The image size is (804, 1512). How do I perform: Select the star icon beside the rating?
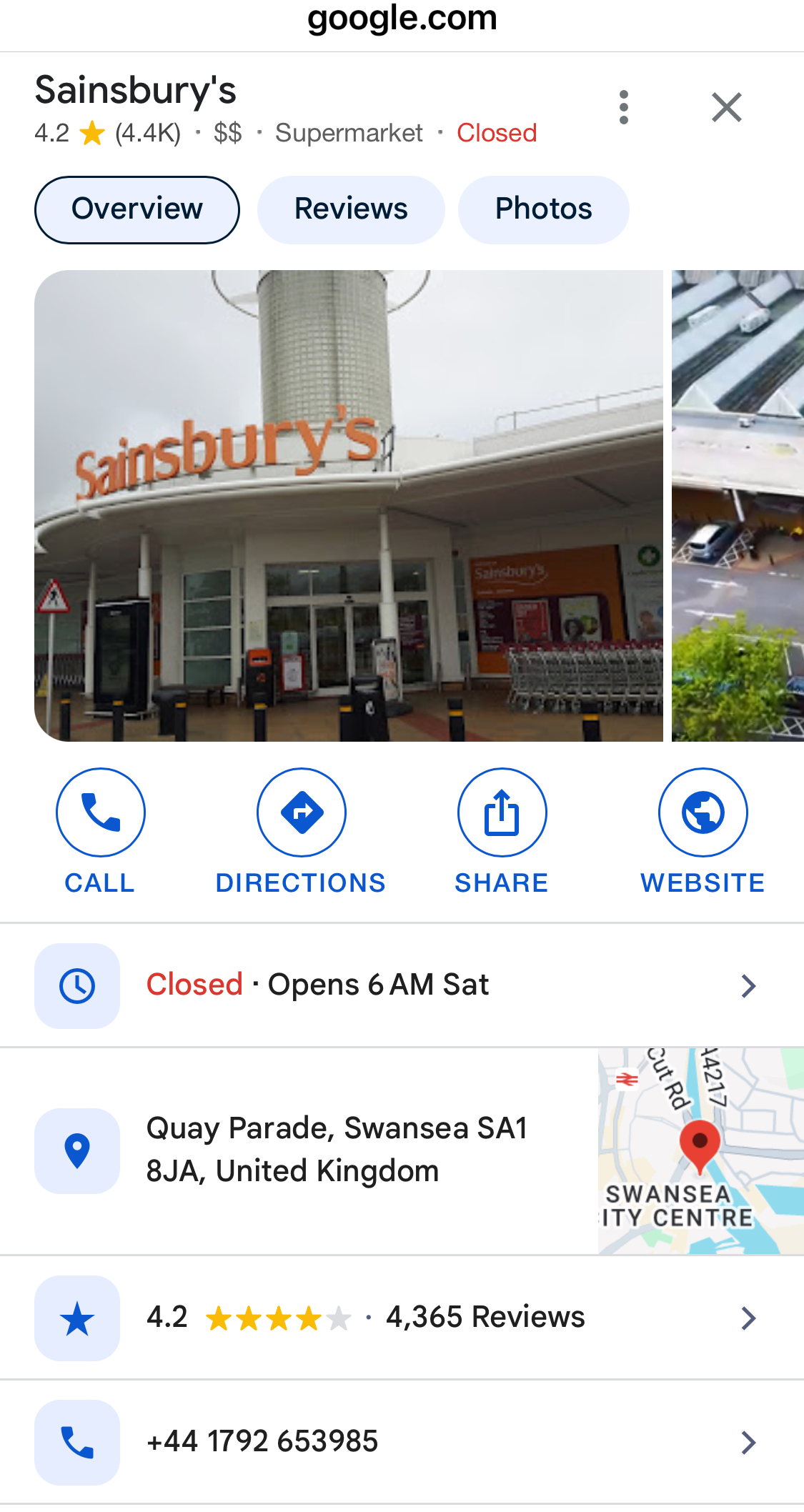click(x=77, y=1317)
